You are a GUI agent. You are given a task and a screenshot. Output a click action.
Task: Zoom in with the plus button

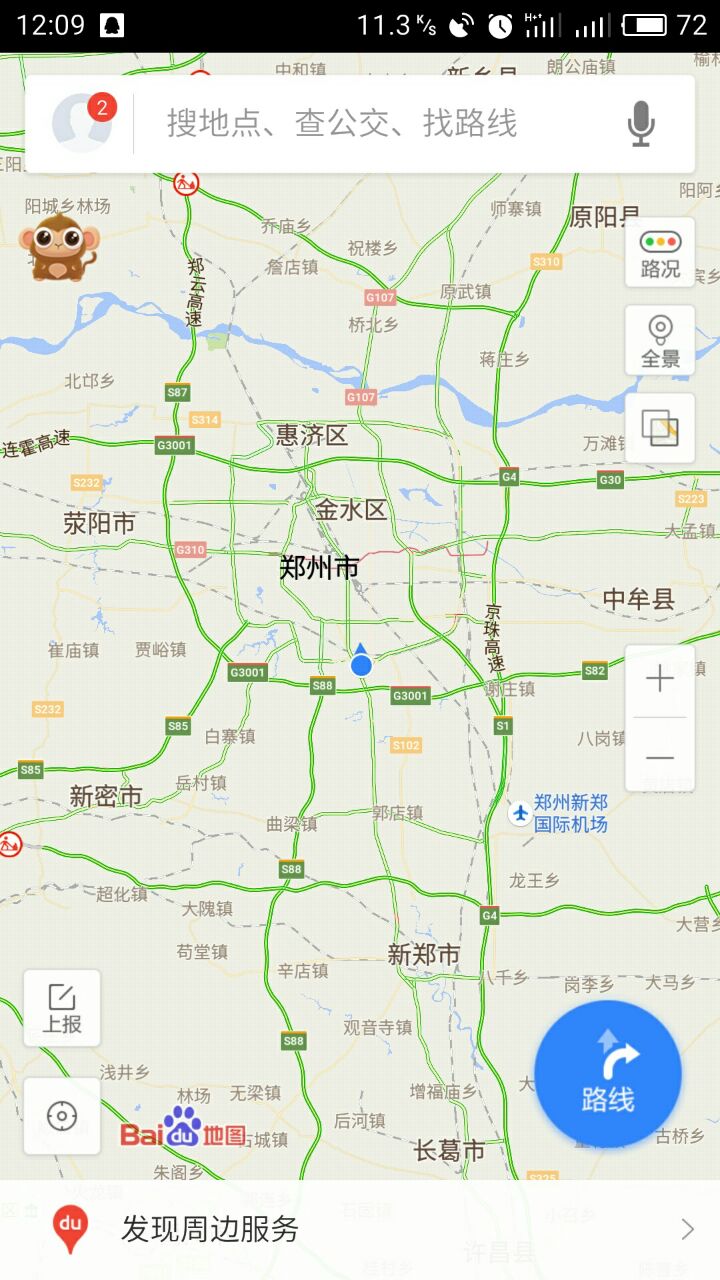660,681
